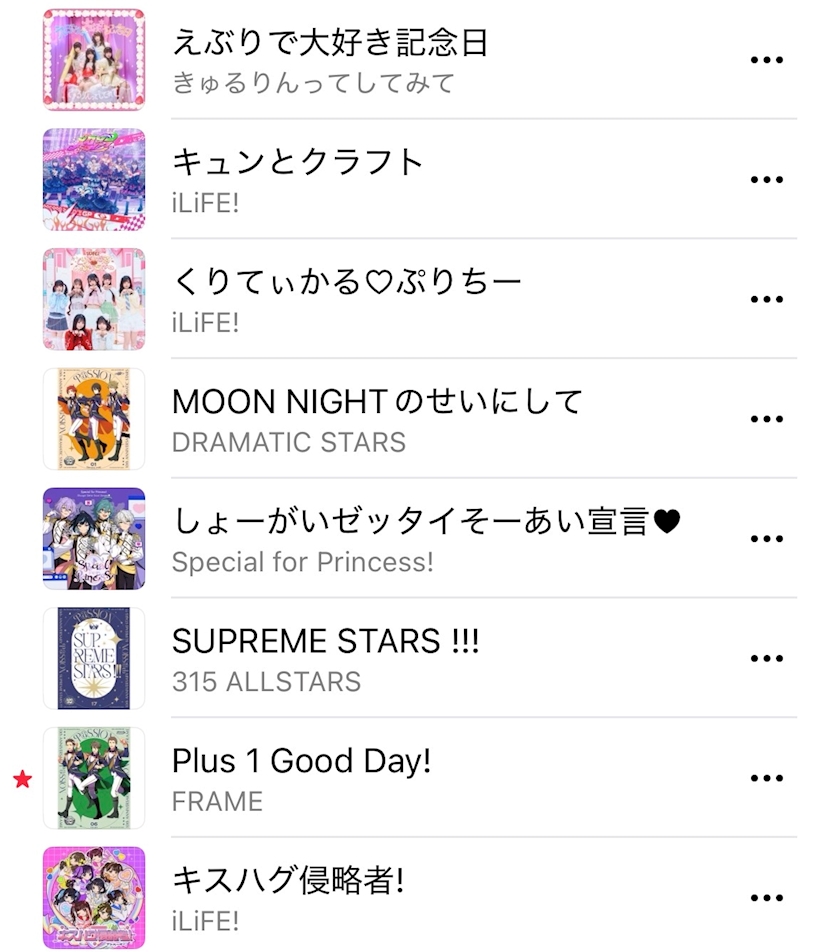Play SUPREME STARS !!! by 315 ALLSTARS
The width and height of the screenshot is (840, 952).
tap(325, 642)
